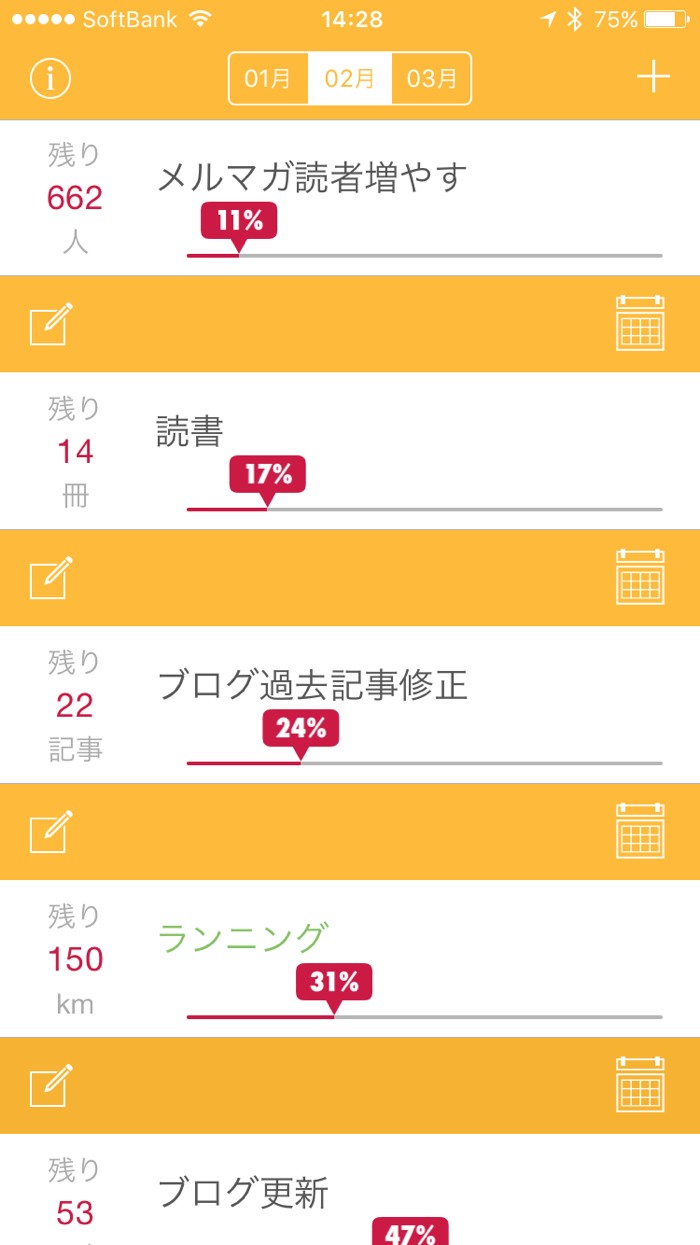Edit the メルマガ読者増やす goal entry
This screenshot has width=700, height=1245.
click(51, 324)
